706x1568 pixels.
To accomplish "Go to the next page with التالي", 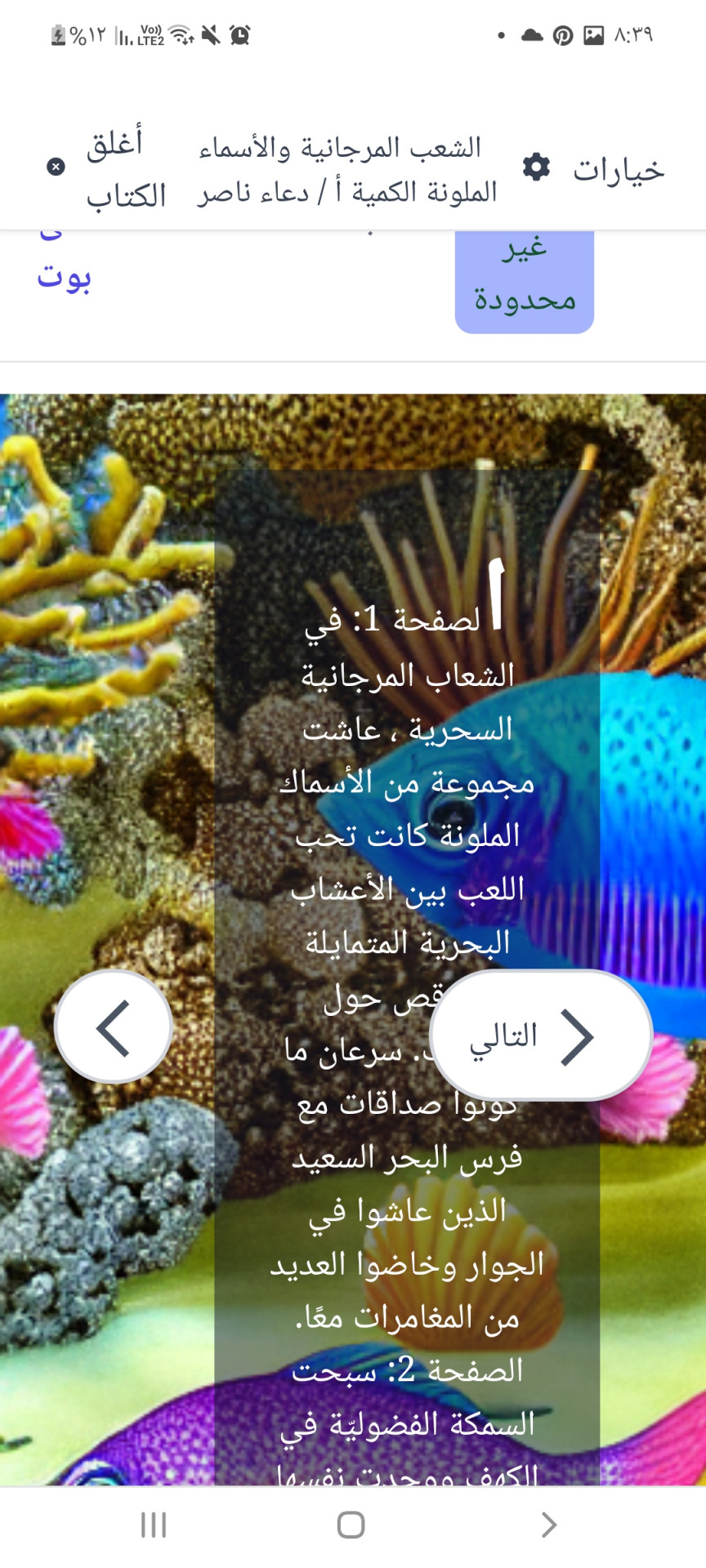I will pos(540,1036).
